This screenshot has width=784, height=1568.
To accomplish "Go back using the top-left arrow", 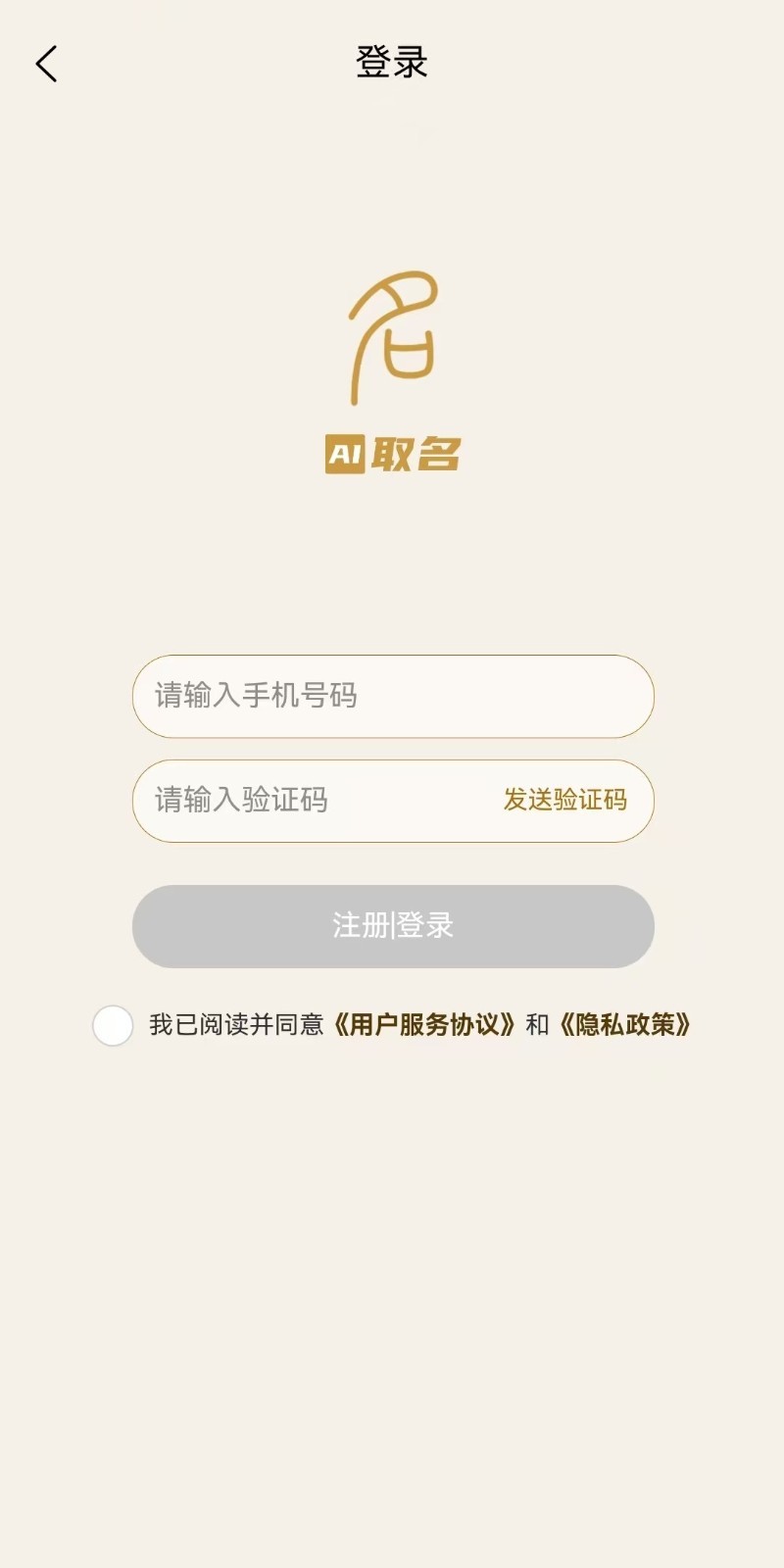I will pyautogui.click(x=46, y=65).
